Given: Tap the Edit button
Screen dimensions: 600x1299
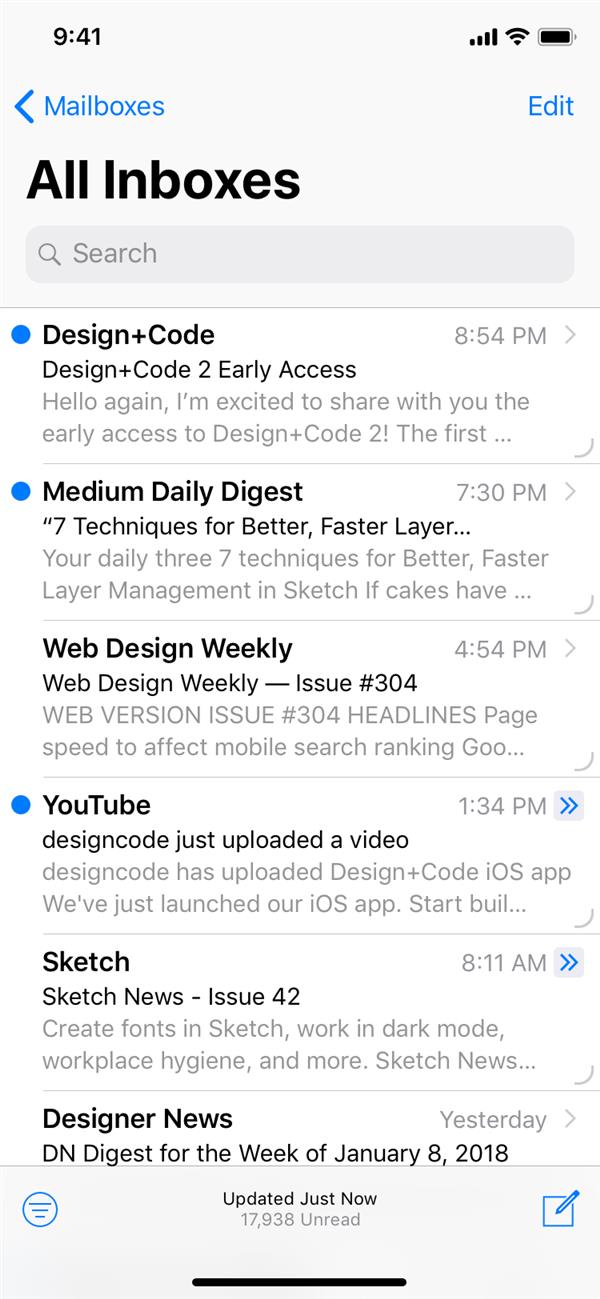Looking at the screenshot, I should point(551,106).
